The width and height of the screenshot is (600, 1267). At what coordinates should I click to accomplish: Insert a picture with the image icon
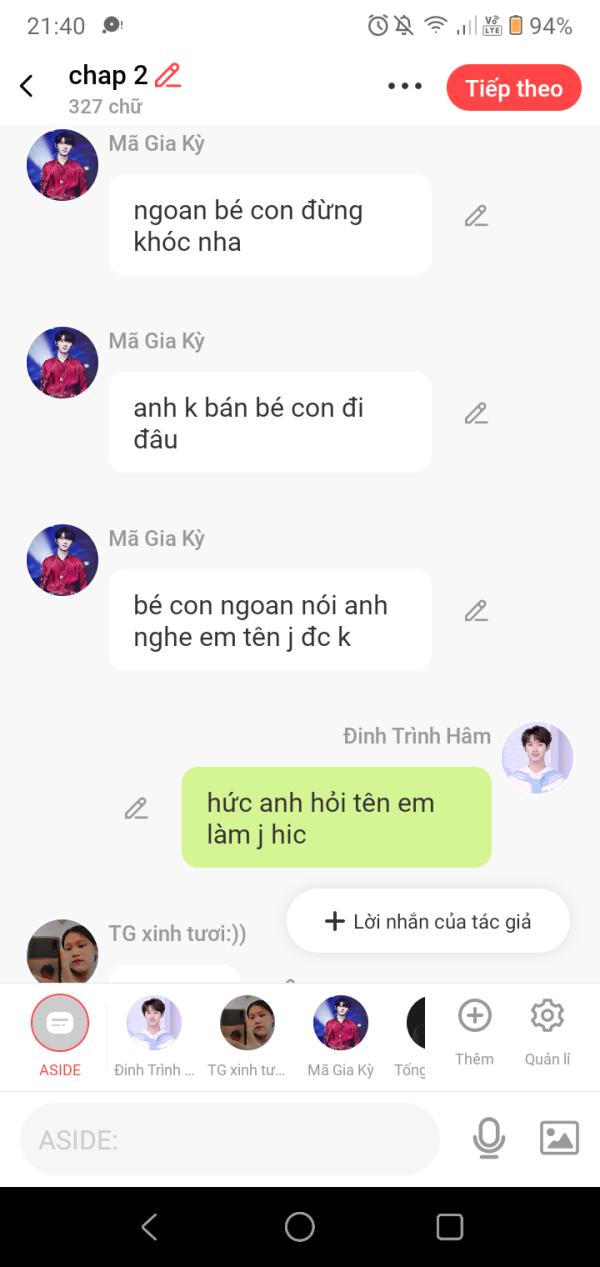(560, 1138)
